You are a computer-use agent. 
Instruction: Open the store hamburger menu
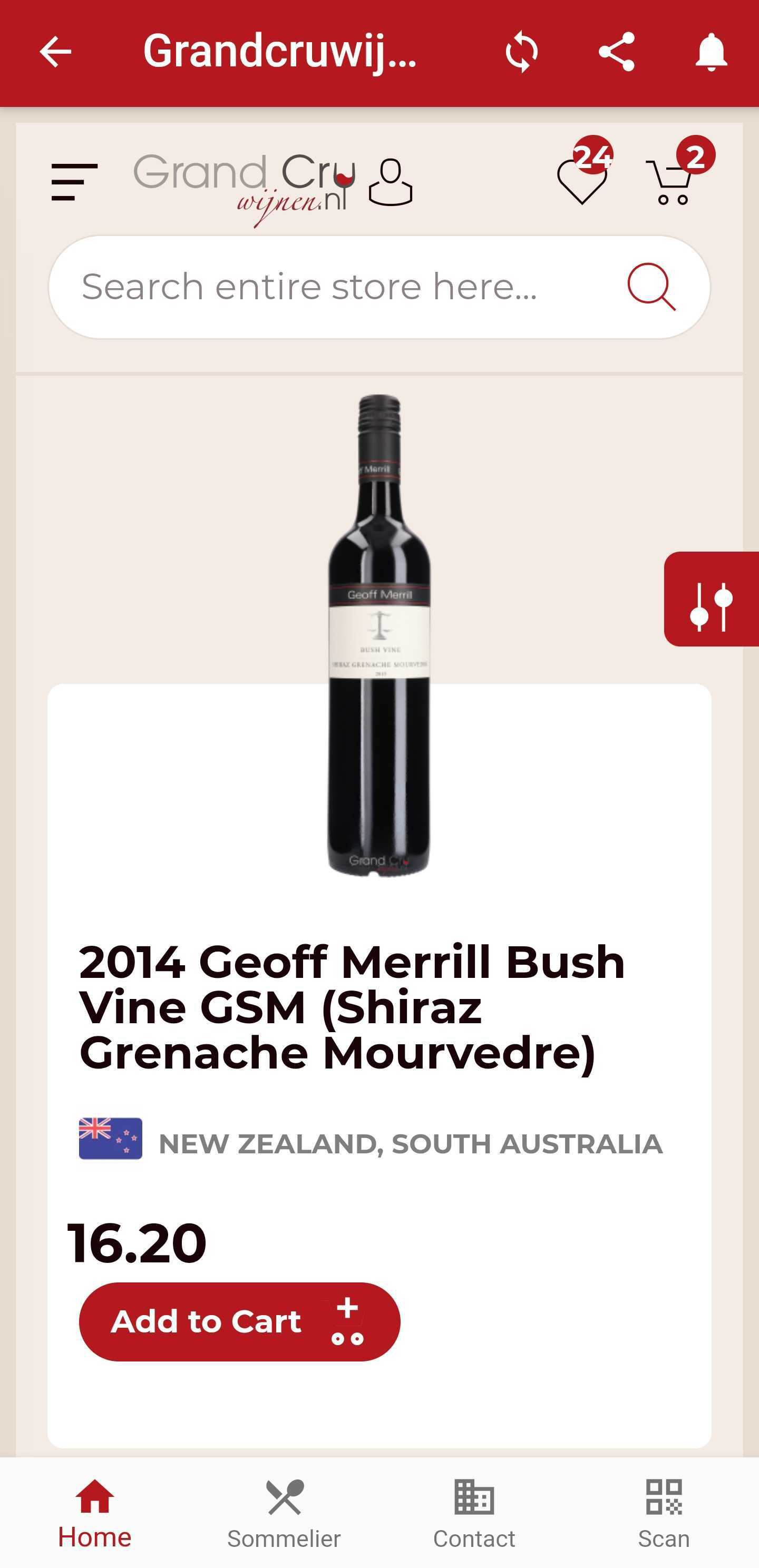tap(74, 182)
